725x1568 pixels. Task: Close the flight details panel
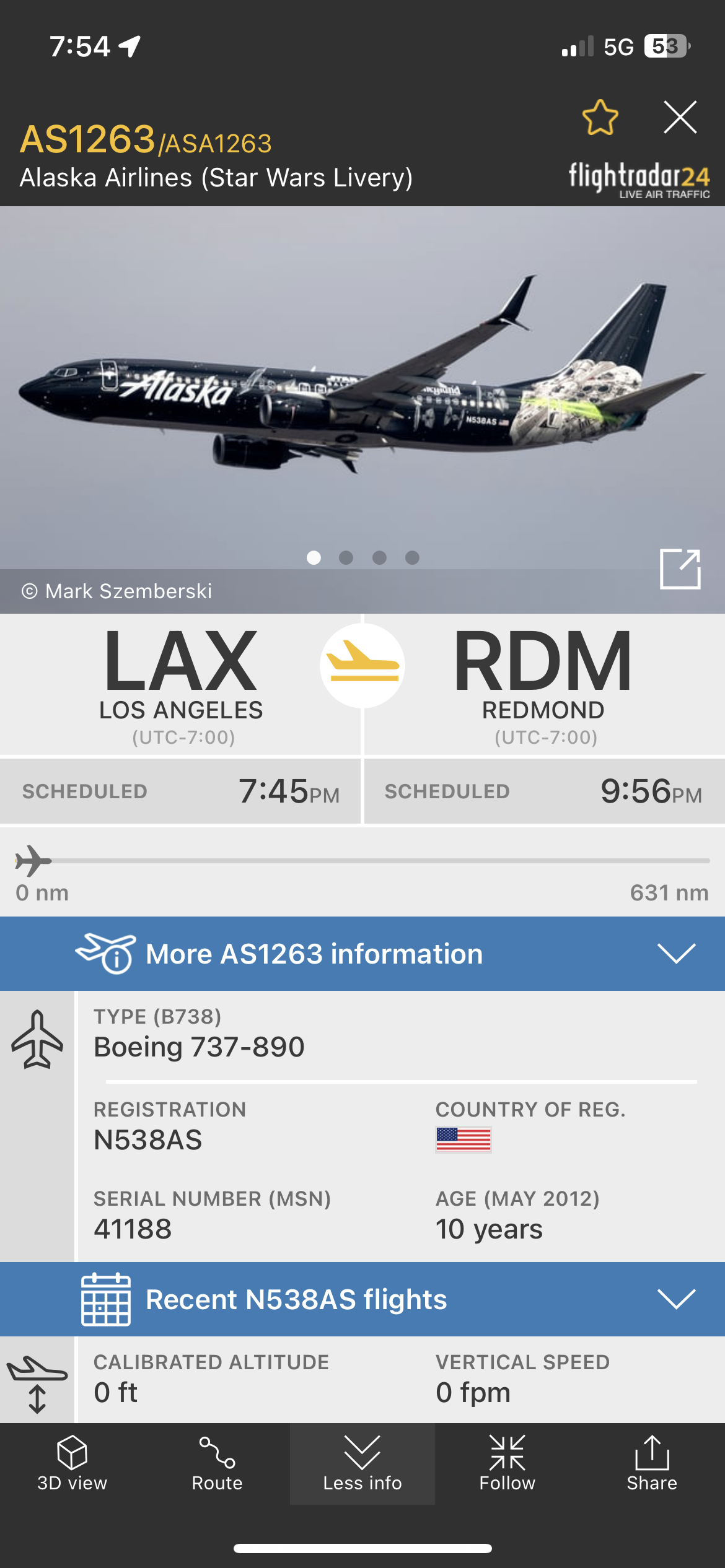(680, 117)
